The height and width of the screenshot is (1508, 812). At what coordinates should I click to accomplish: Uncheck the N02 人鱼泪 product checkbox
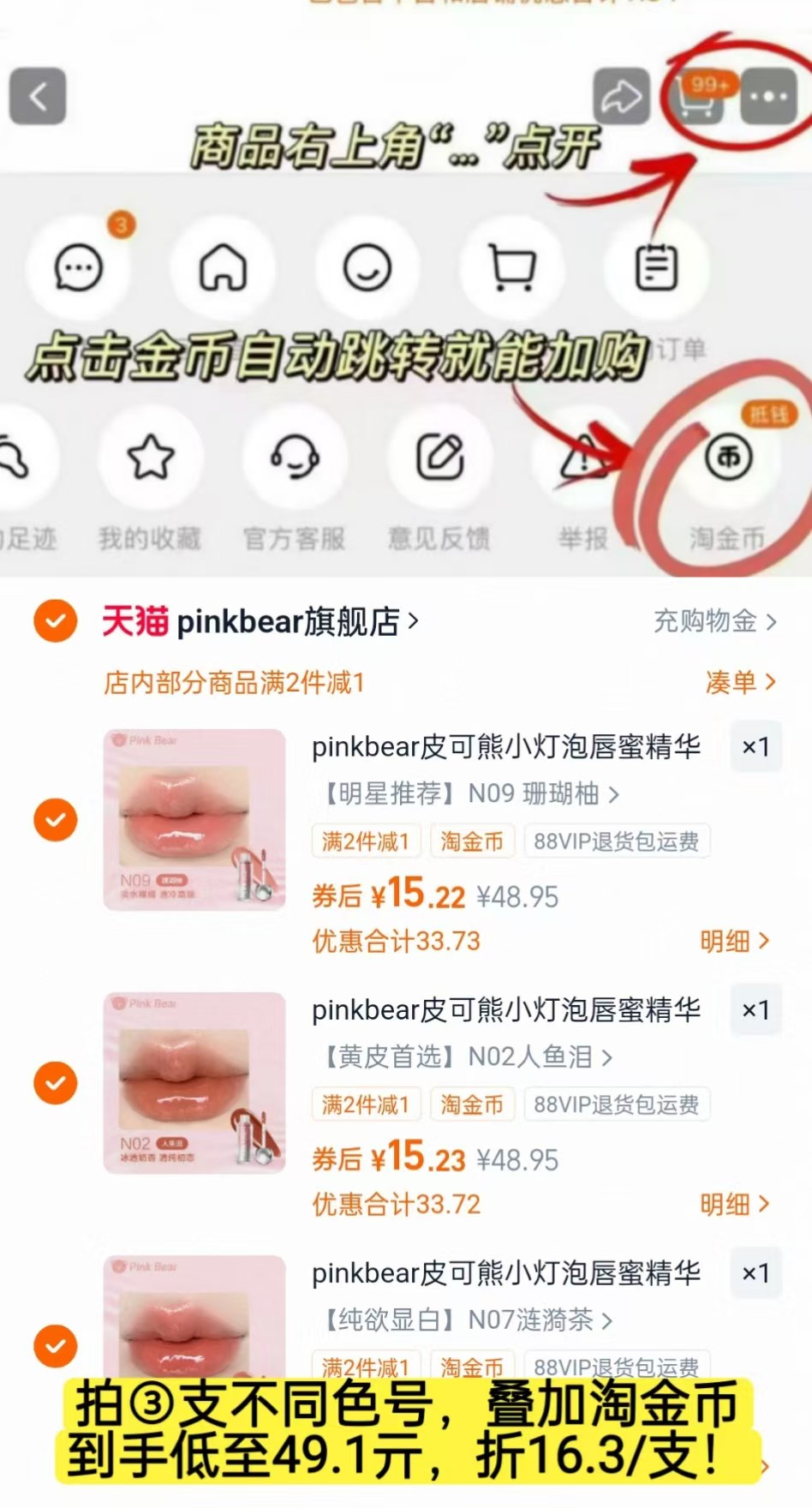tap(55, 1083)
